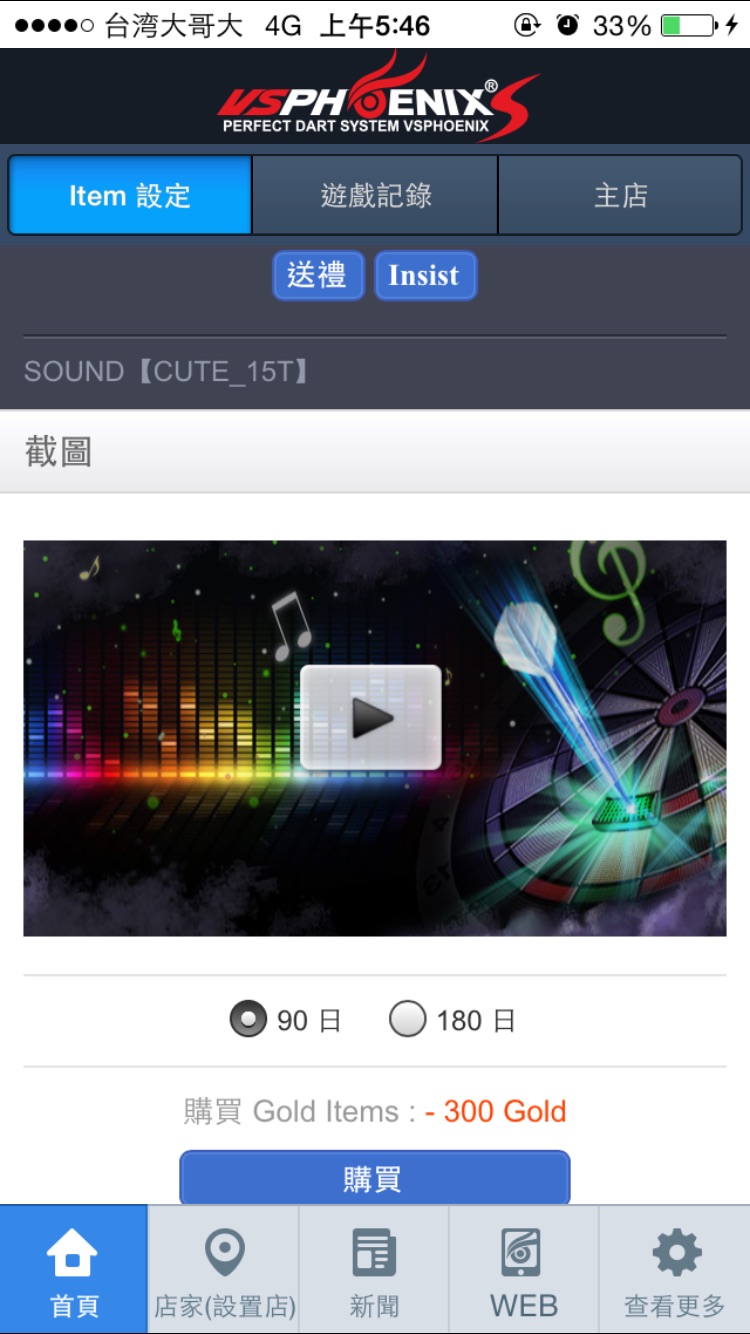
Task: Tap the Insist button
Action: click(x=425, y=275)
